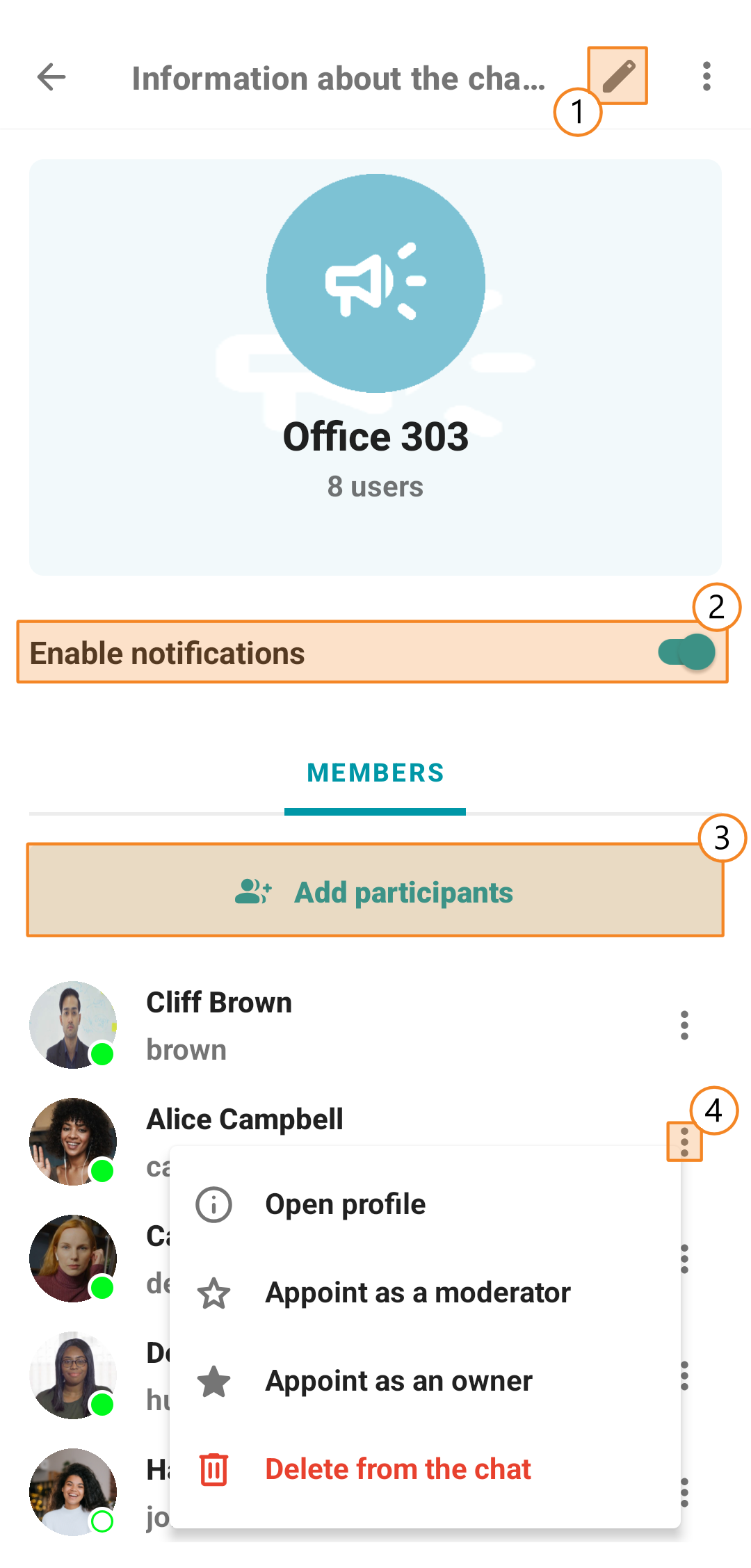Viewport: 751px width, 1568px height.
Task: Choose Appoint as an owner
Action: 398,1381
